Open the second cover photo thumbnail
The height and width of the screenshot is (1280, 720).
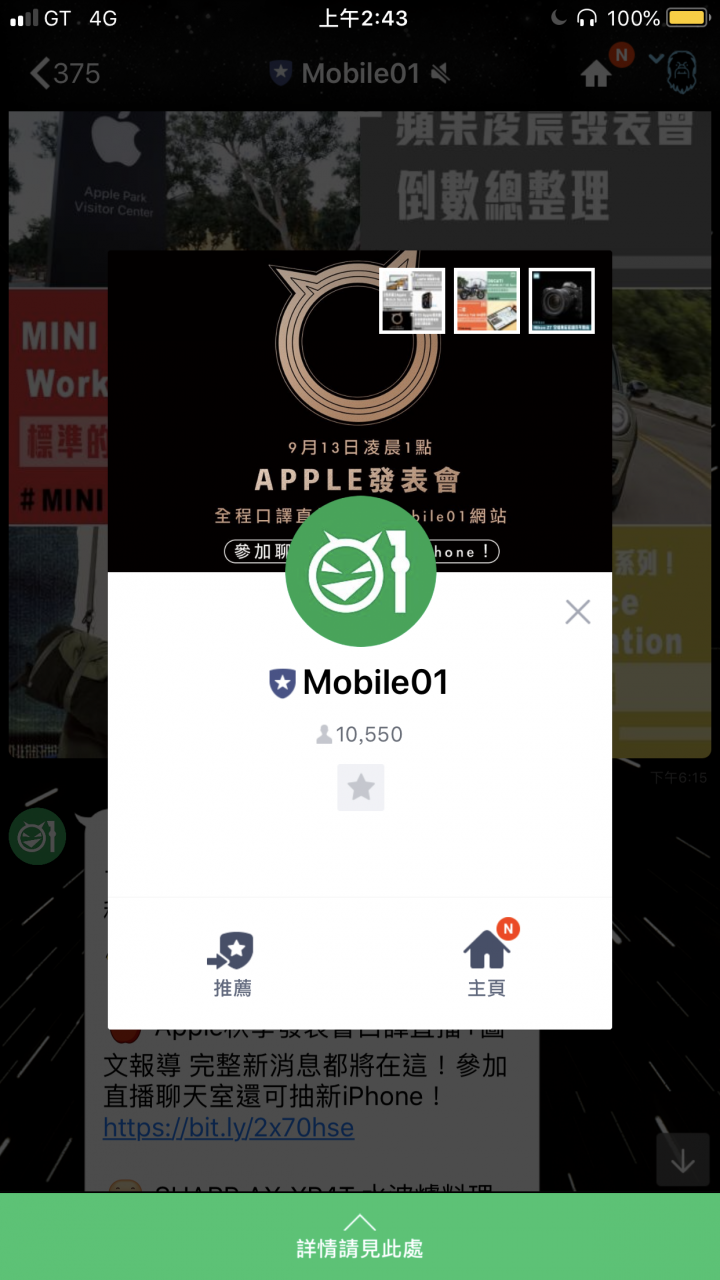pos(487,300)
